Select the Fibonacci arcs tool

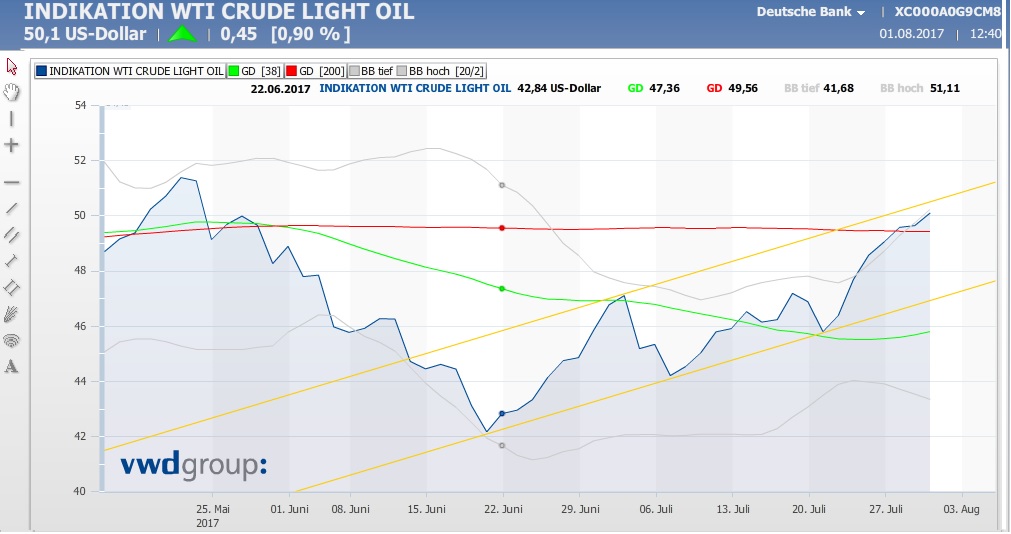pos(12,340)
